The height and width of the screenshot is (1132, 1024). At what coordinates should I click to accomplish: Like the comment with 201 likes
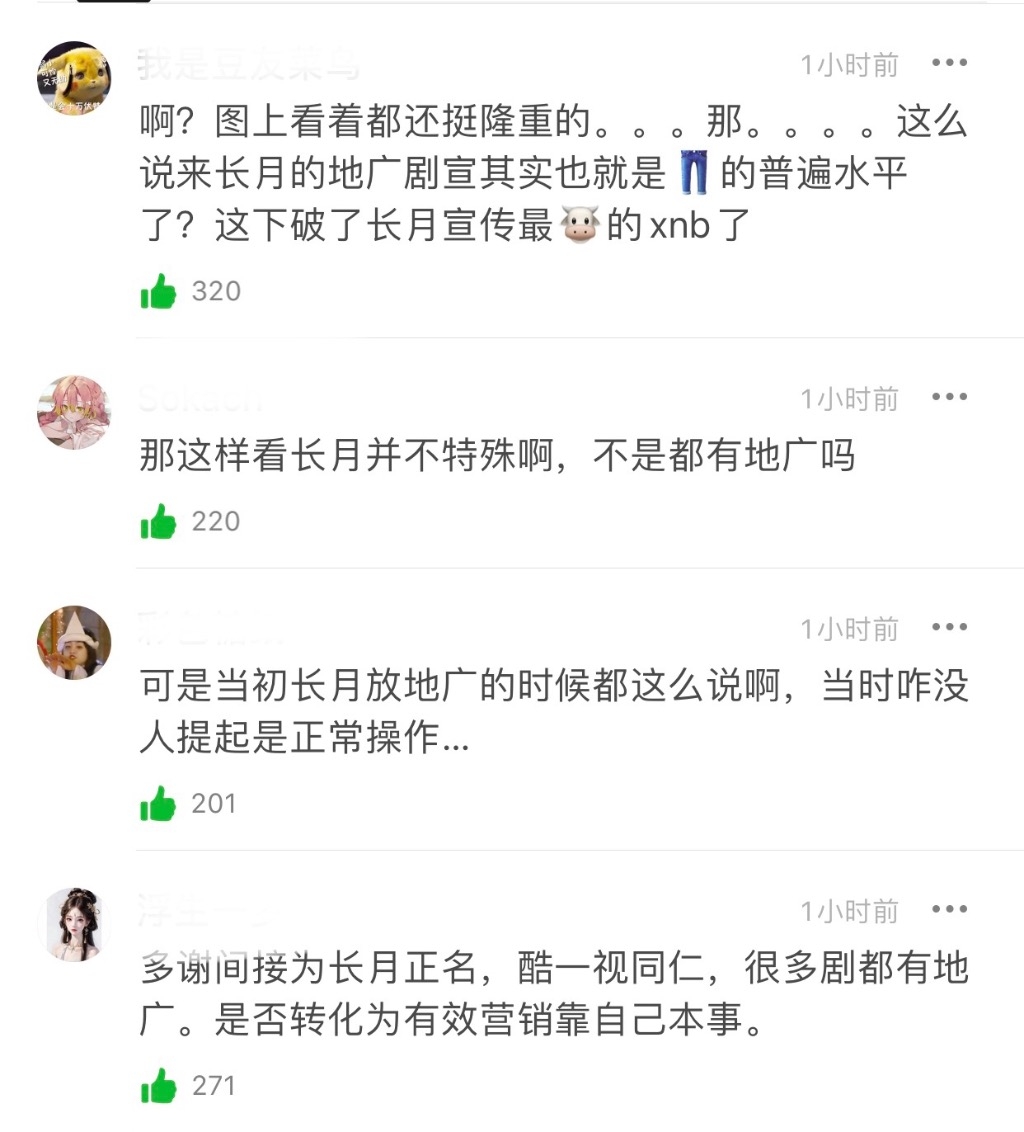[159, 804]
